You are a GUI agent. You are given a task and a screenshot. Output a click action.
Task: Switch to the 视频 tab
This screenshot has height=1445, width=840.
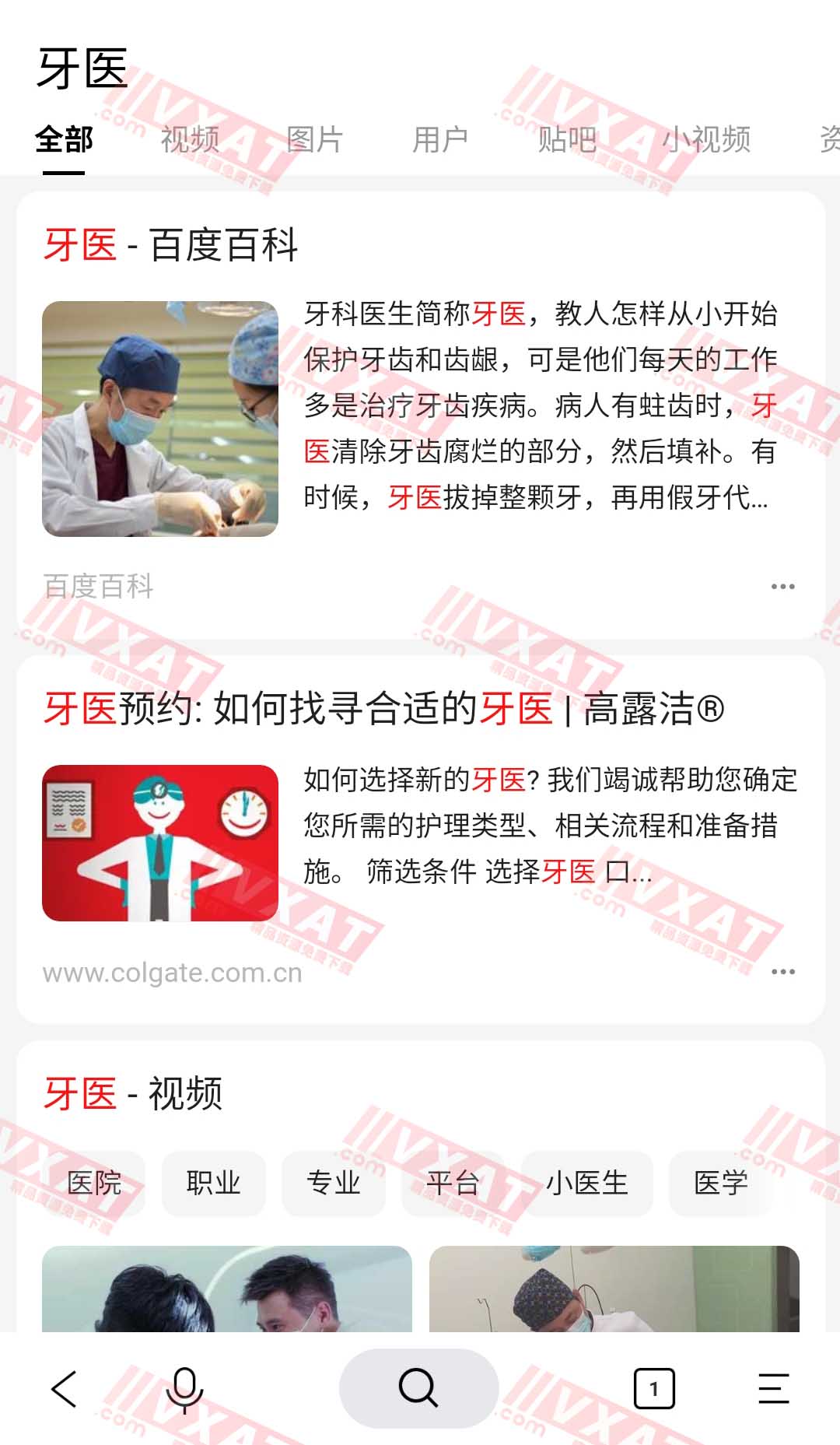(190, 140)
